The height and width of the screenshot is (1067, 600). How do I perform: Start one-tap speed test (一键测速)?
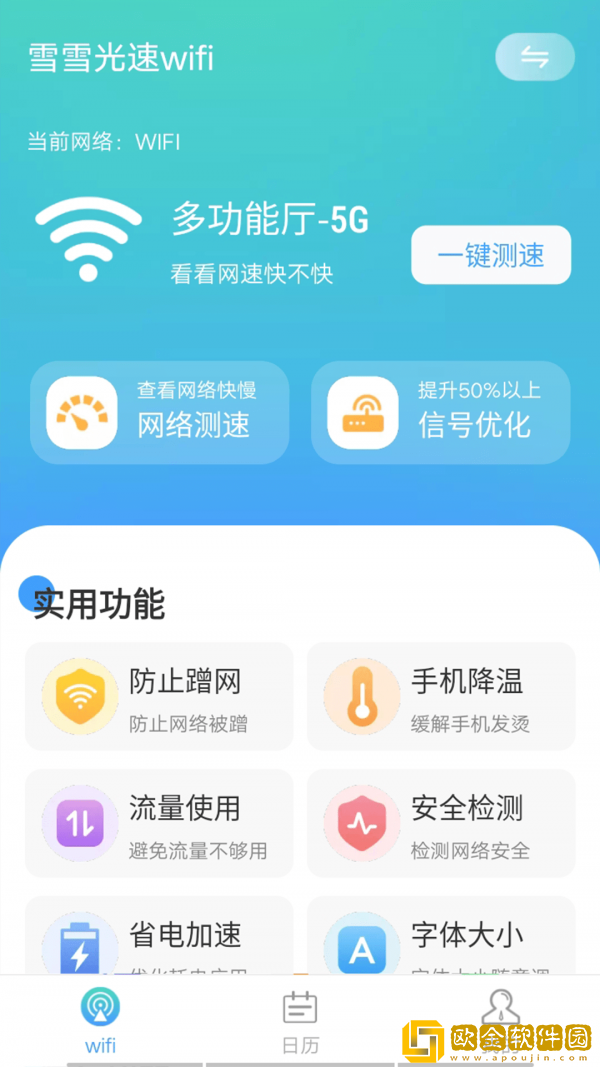(x=491, y=255)
